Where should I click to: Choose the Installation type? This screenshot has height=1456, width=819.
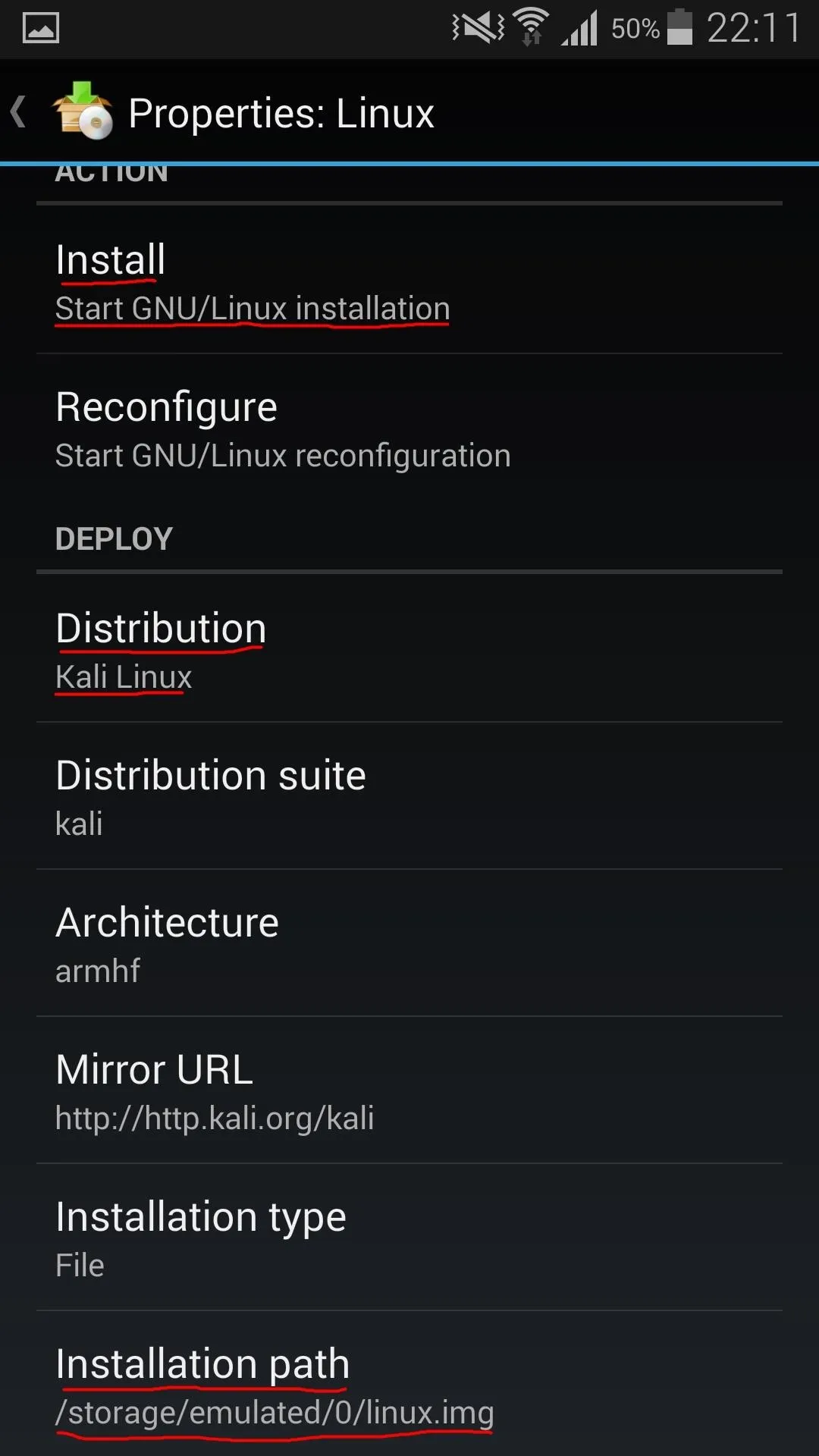point(409,1238)
